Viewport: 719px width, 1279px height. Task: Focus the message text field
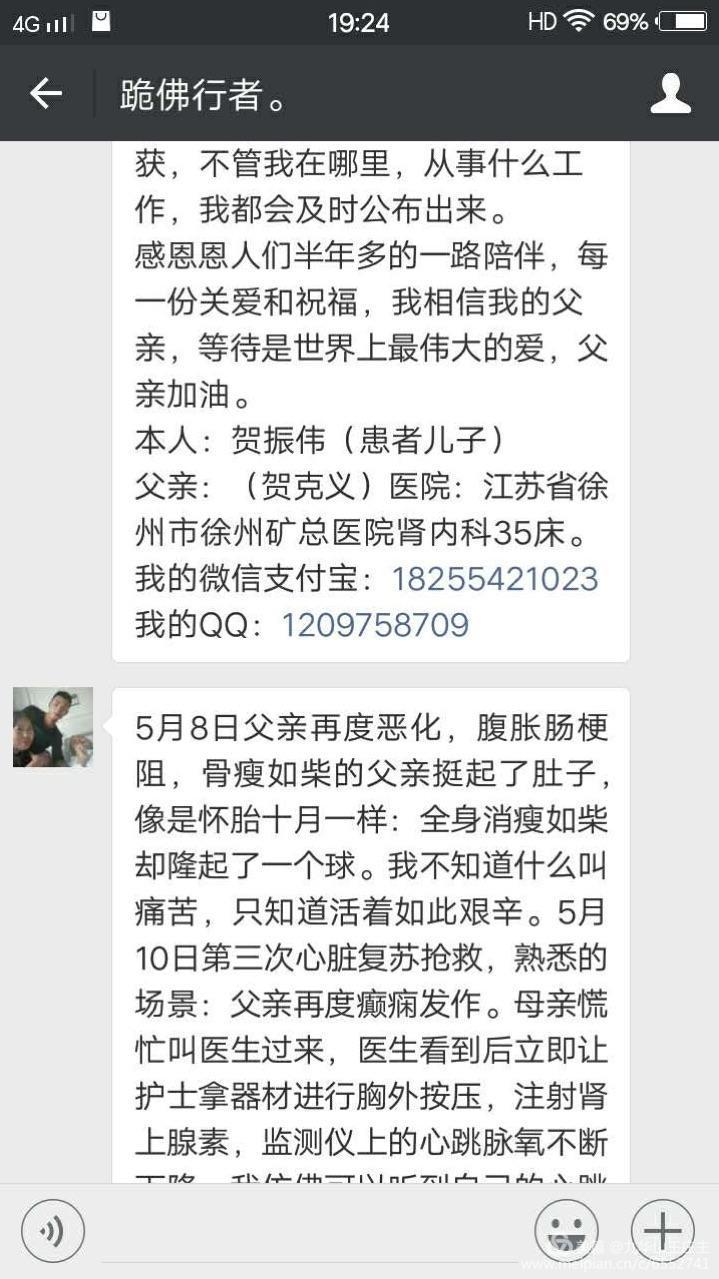point(310,1235)
